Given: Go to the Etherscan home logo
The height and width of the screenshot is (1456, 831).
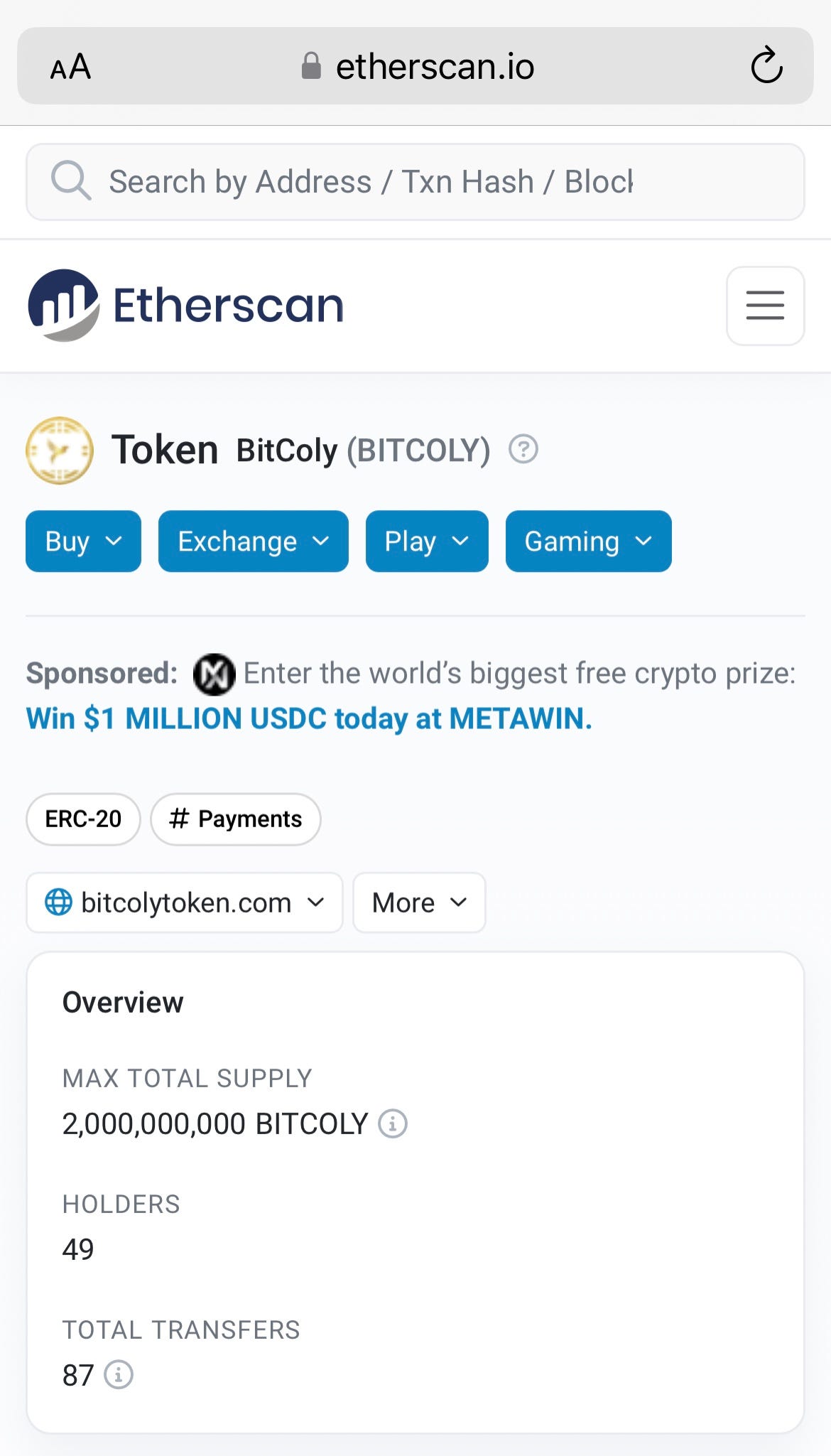Looking at the screenshot, I should click(x=186, y=306).
